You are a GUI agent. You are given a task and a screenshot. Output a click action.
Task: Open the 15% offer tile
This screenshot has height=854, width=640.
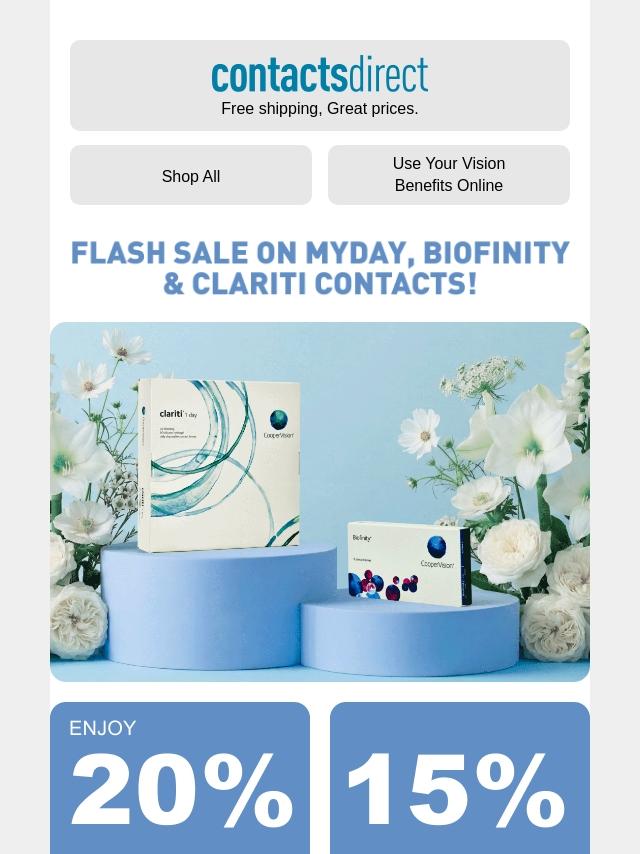[459, 779]
